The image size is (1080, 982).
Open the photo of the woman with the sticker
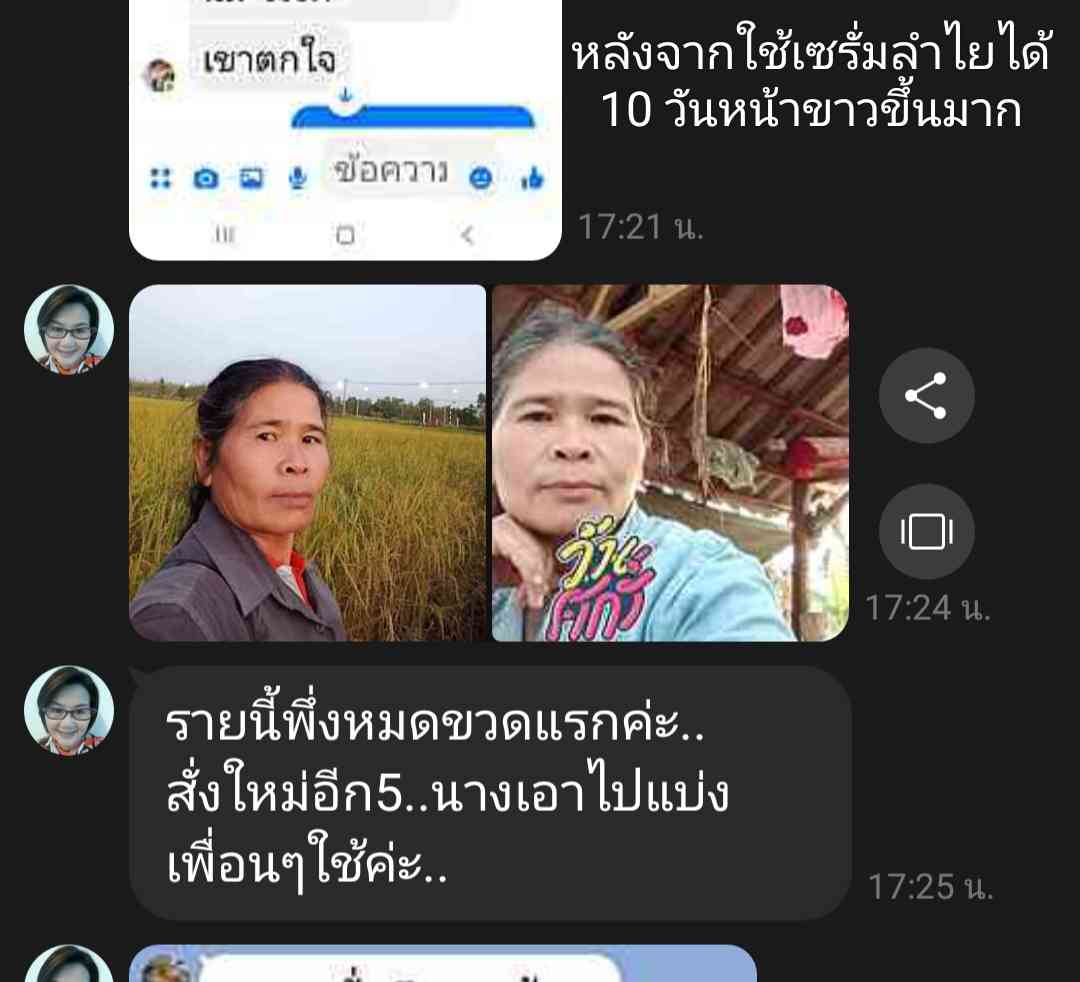[669, 462]
